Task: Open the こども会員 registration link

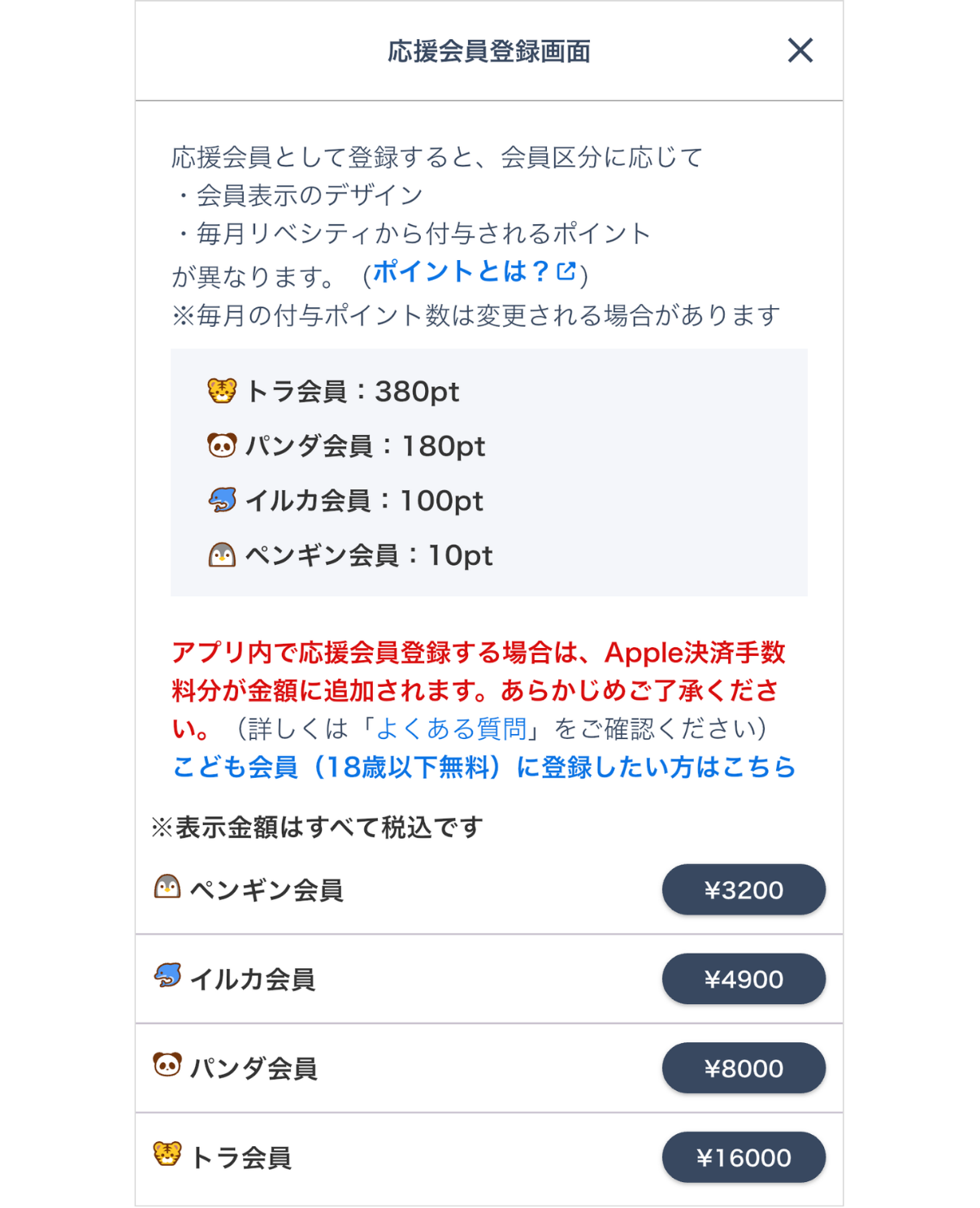Action: pyautogui.click(x=485, y=766)
